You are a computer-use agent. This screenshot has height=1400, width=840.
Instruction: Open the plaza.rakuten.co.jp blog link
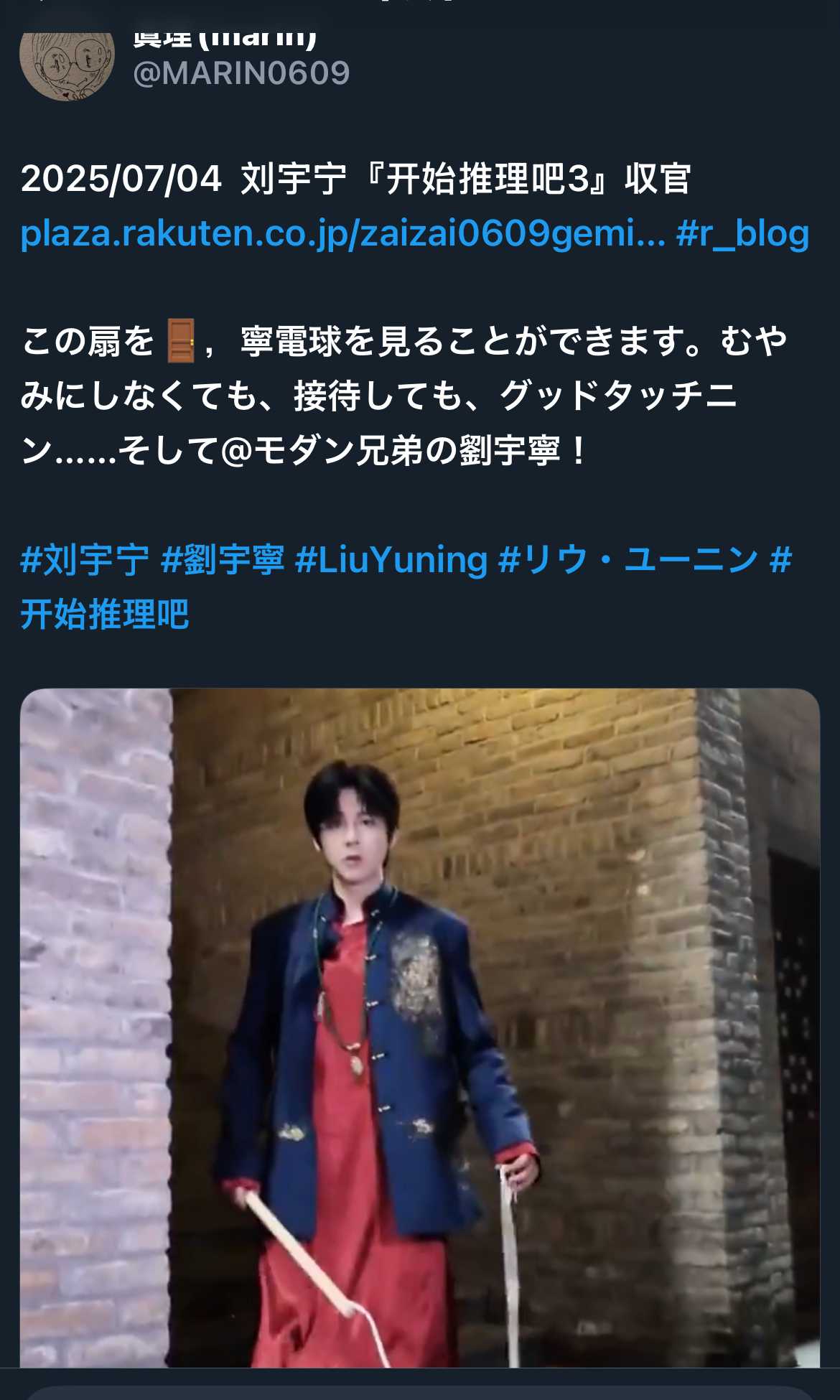pos(342,233)
